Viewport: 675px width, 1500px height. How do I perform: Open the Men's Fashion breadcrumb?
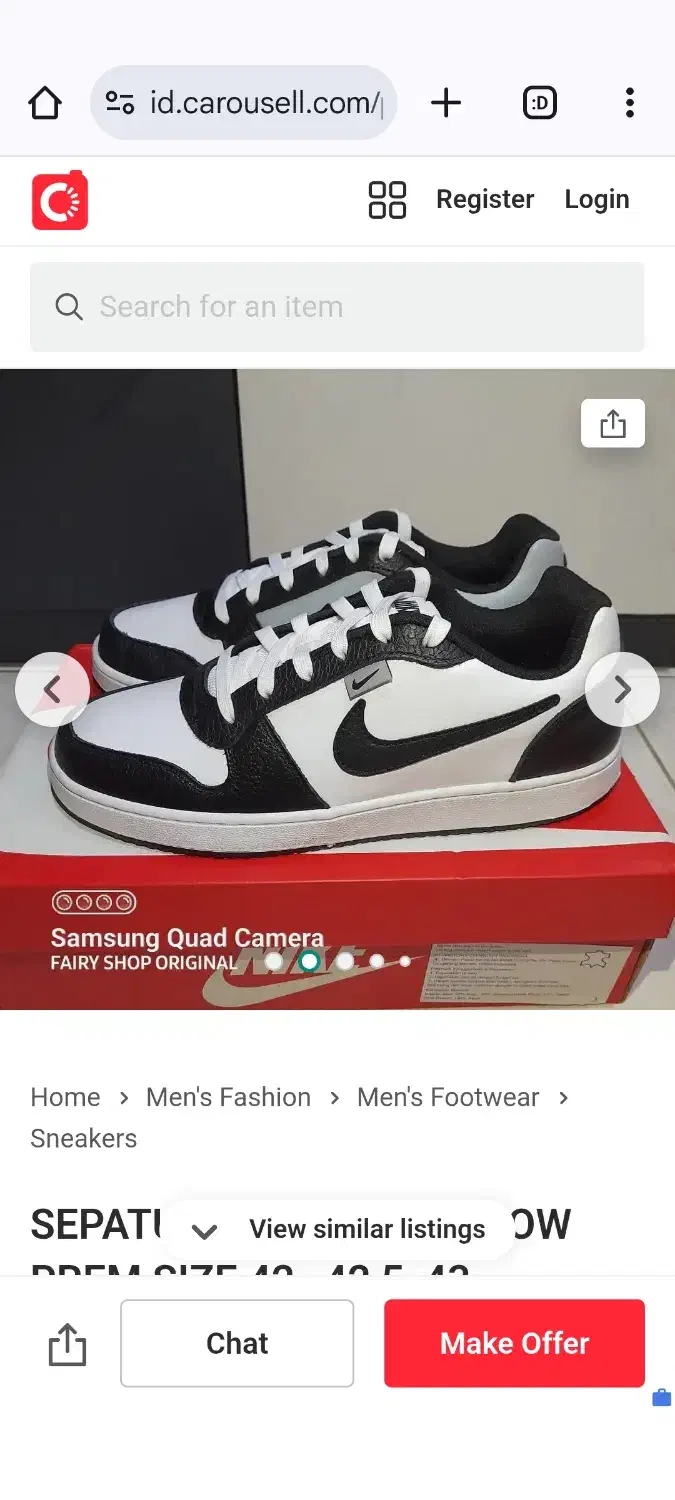point(228,1097)
